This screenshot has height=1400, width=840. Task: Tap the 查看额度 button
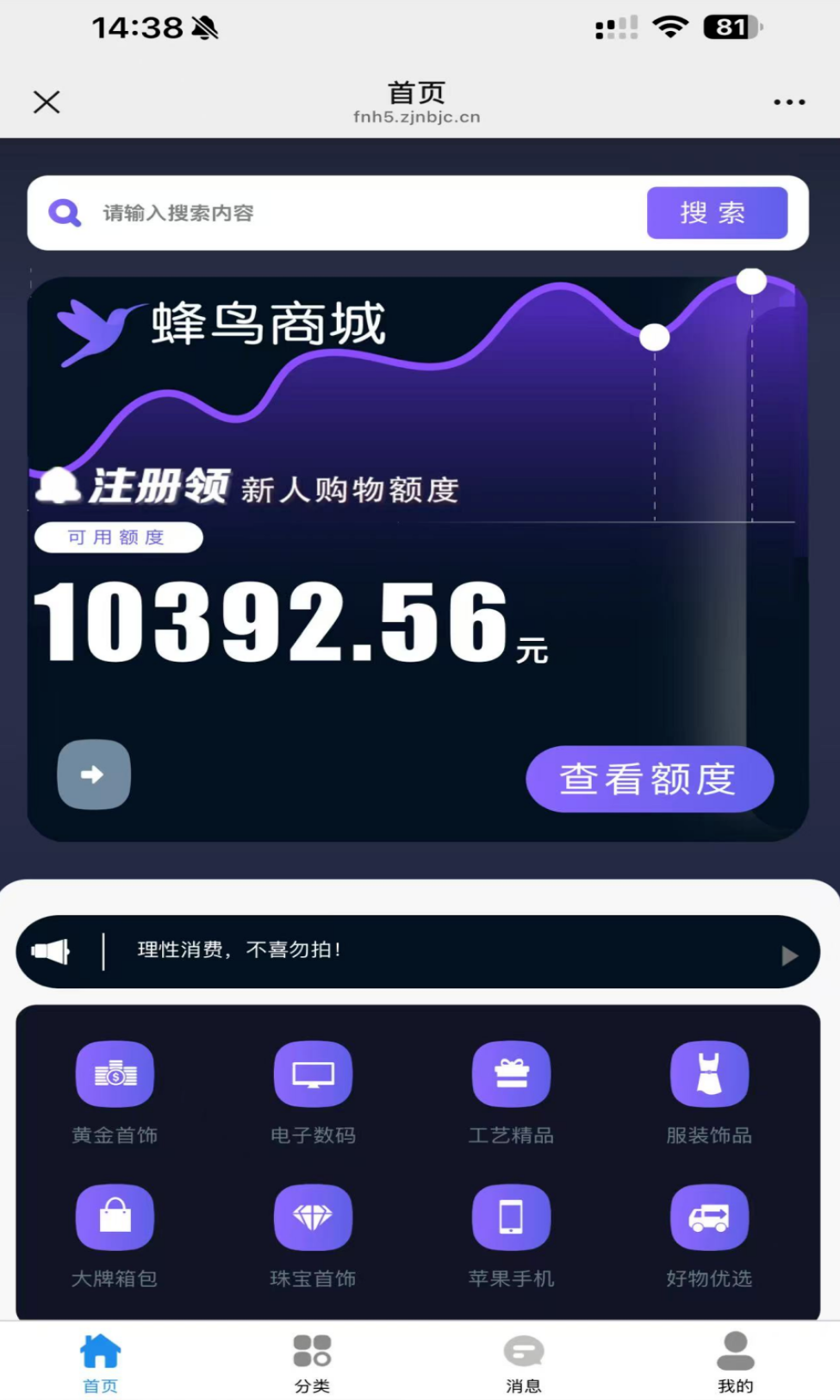click(x=650, y=779)
